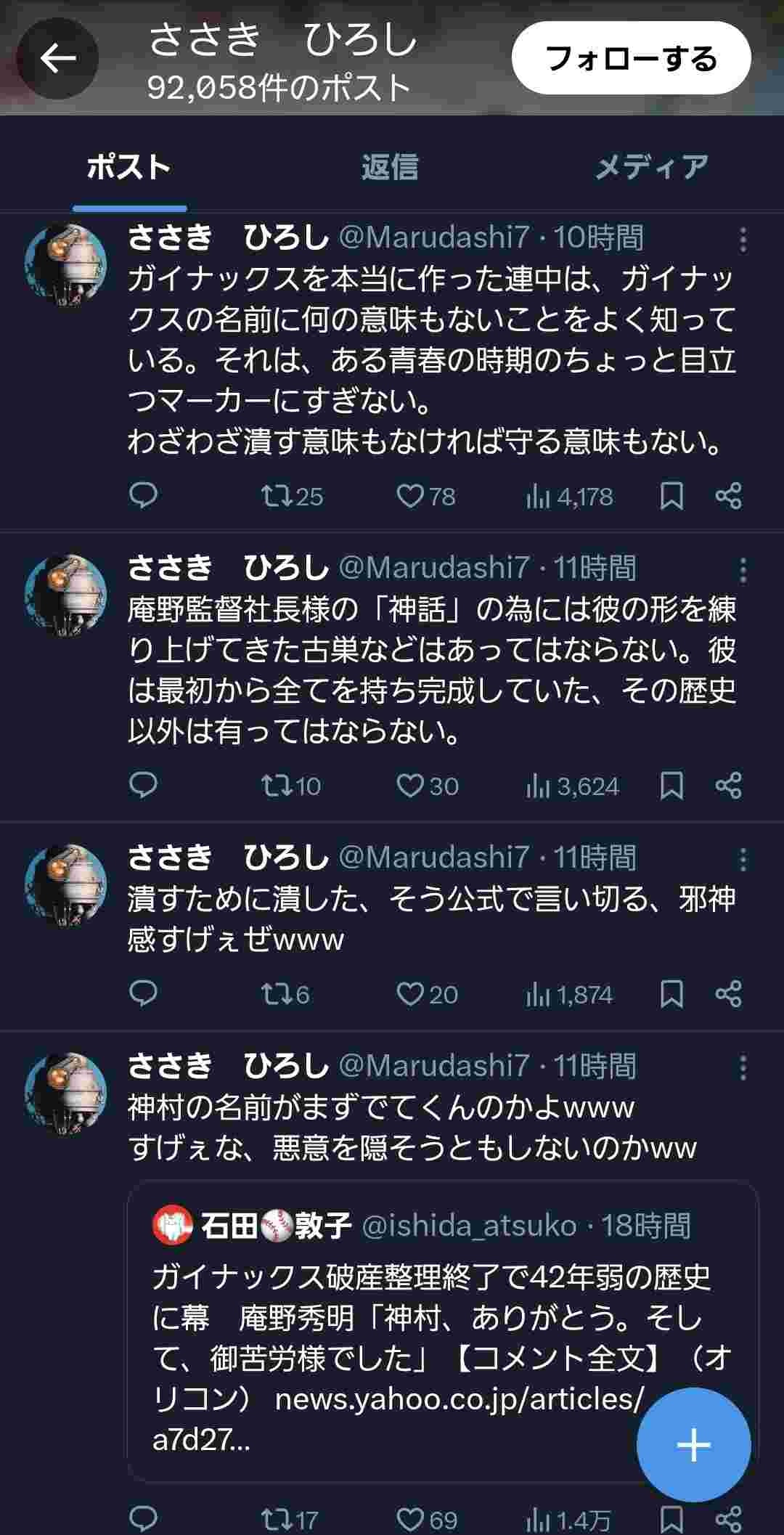The height and width of the screenshot is (1535, 784).
Task: Tap the フォローする button
Action: pos(631,58)
